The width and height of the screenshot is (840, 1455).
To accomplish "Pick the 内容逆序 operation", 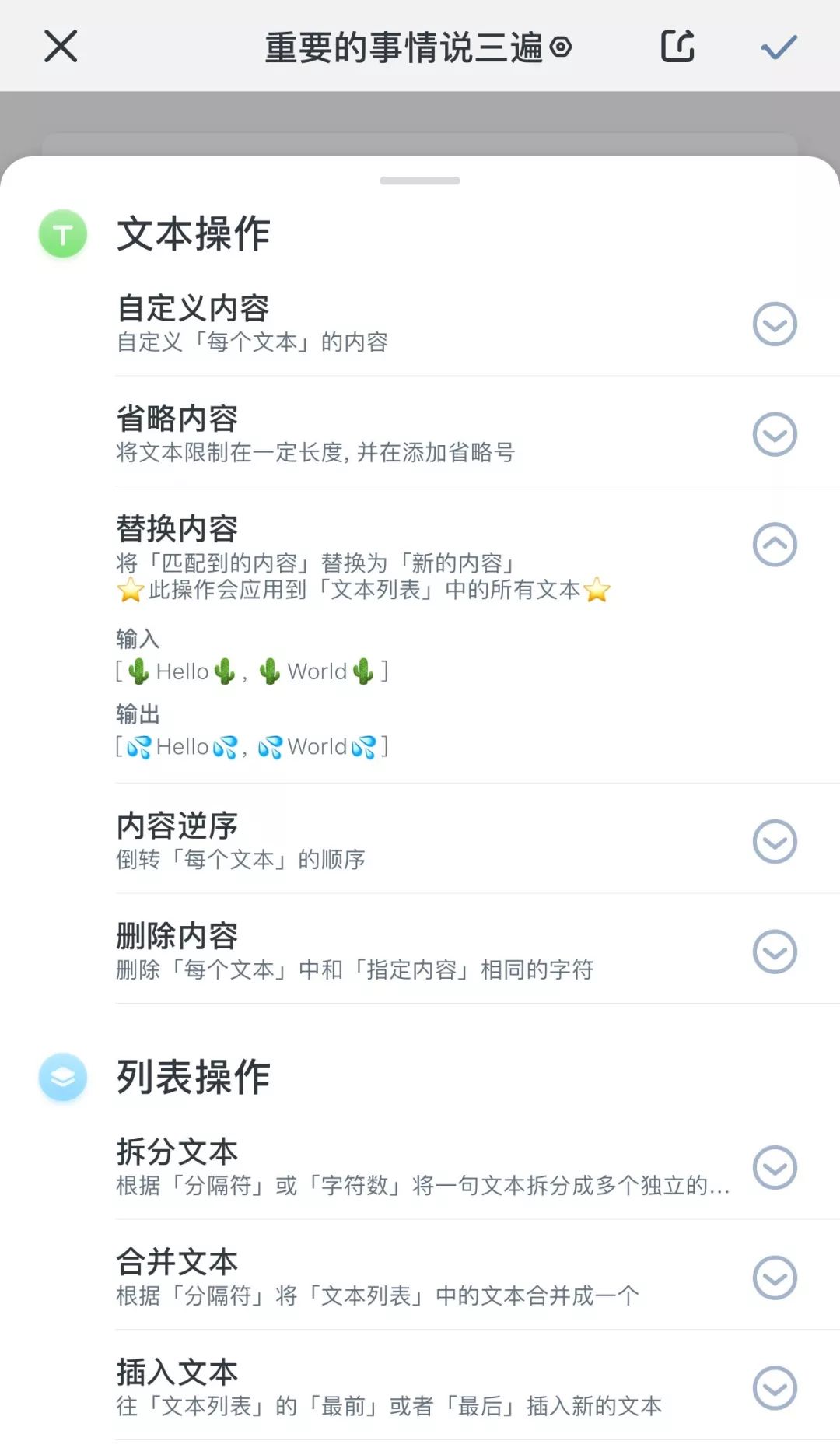I will tap(311, 840).
